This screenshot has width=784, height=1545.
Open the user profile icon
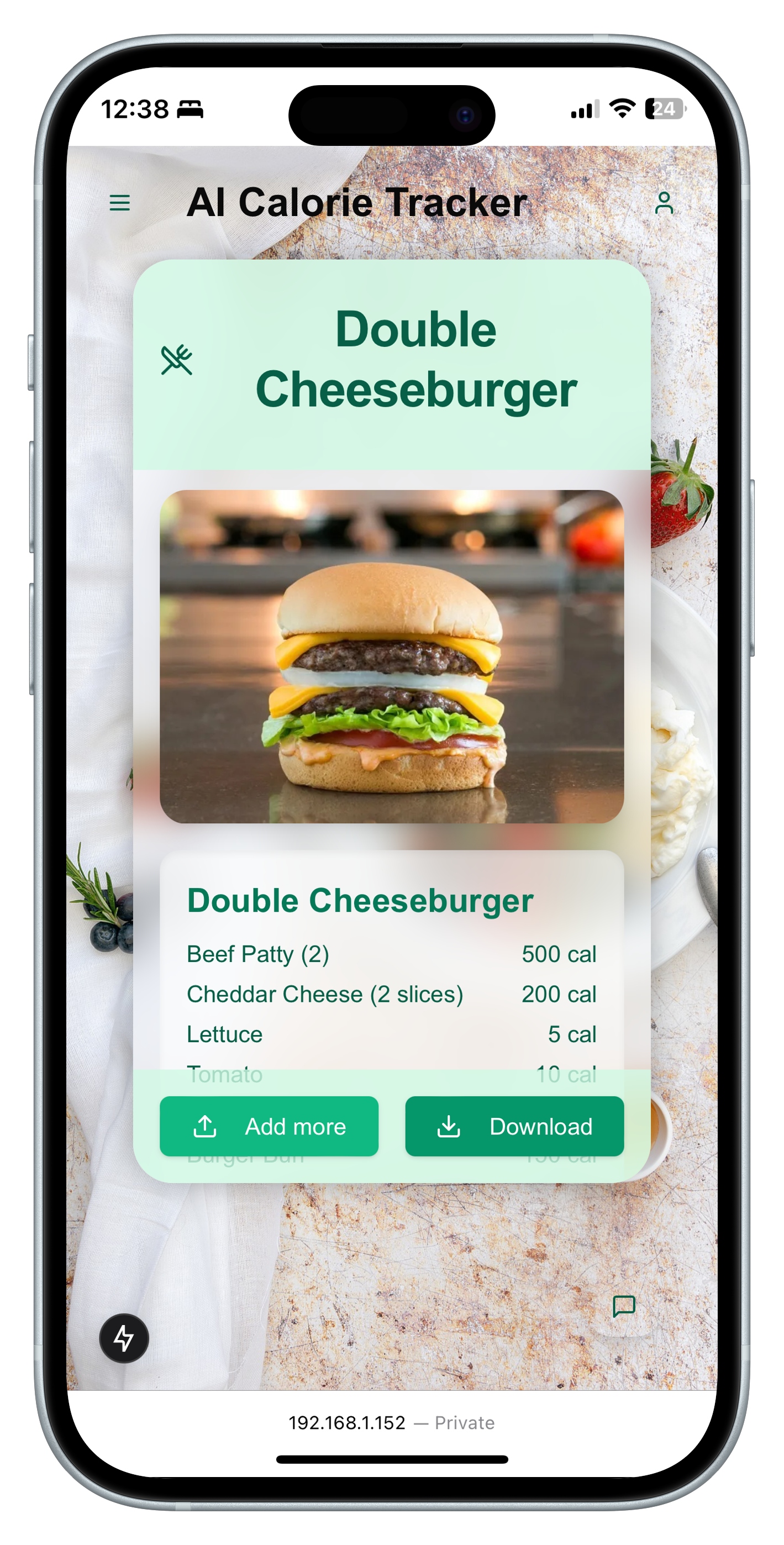point(664,203)
